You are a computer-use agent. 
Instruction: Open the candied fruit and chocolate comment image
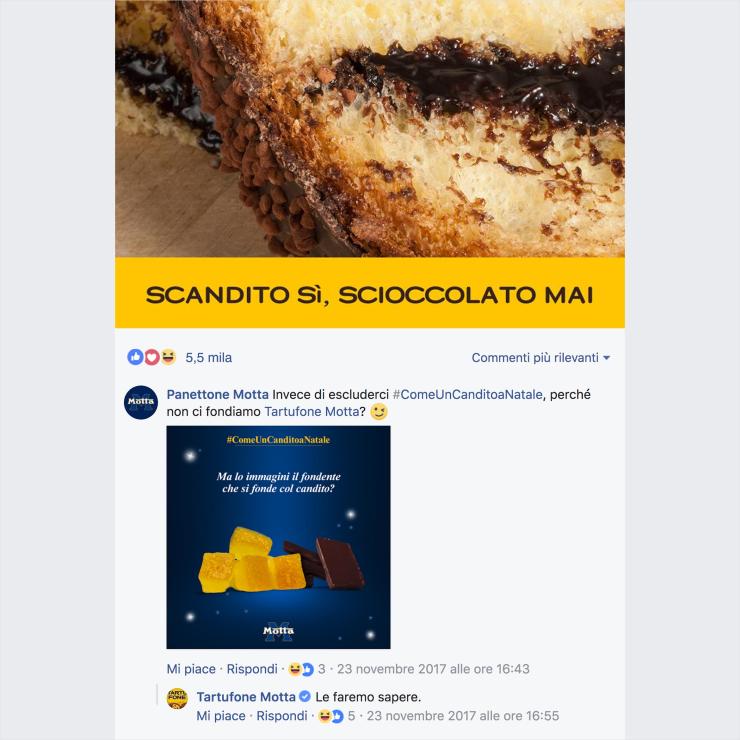point(278,537)
